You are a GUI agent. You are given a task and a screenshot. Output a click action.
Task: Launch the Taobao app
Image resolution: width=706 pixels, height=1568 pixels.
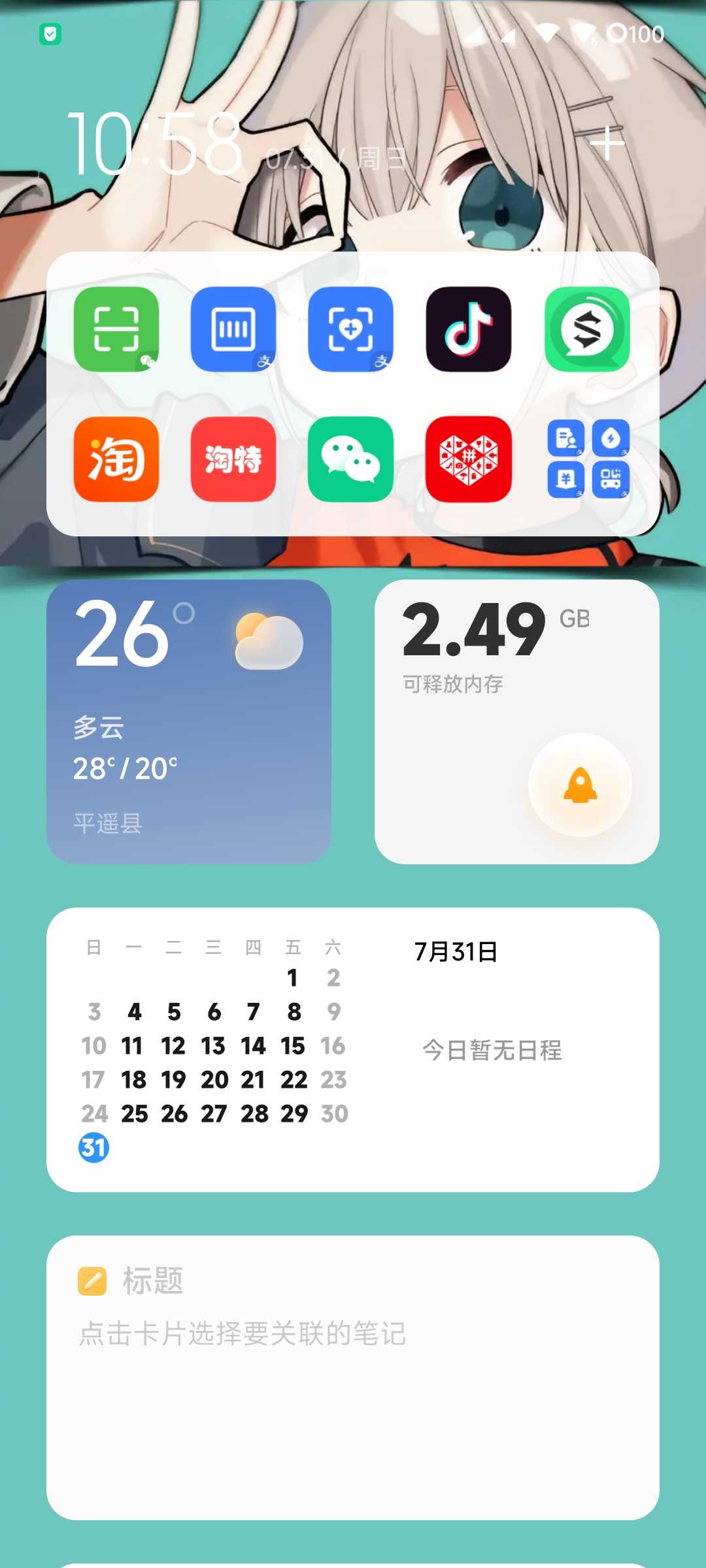tap(116, 459)
